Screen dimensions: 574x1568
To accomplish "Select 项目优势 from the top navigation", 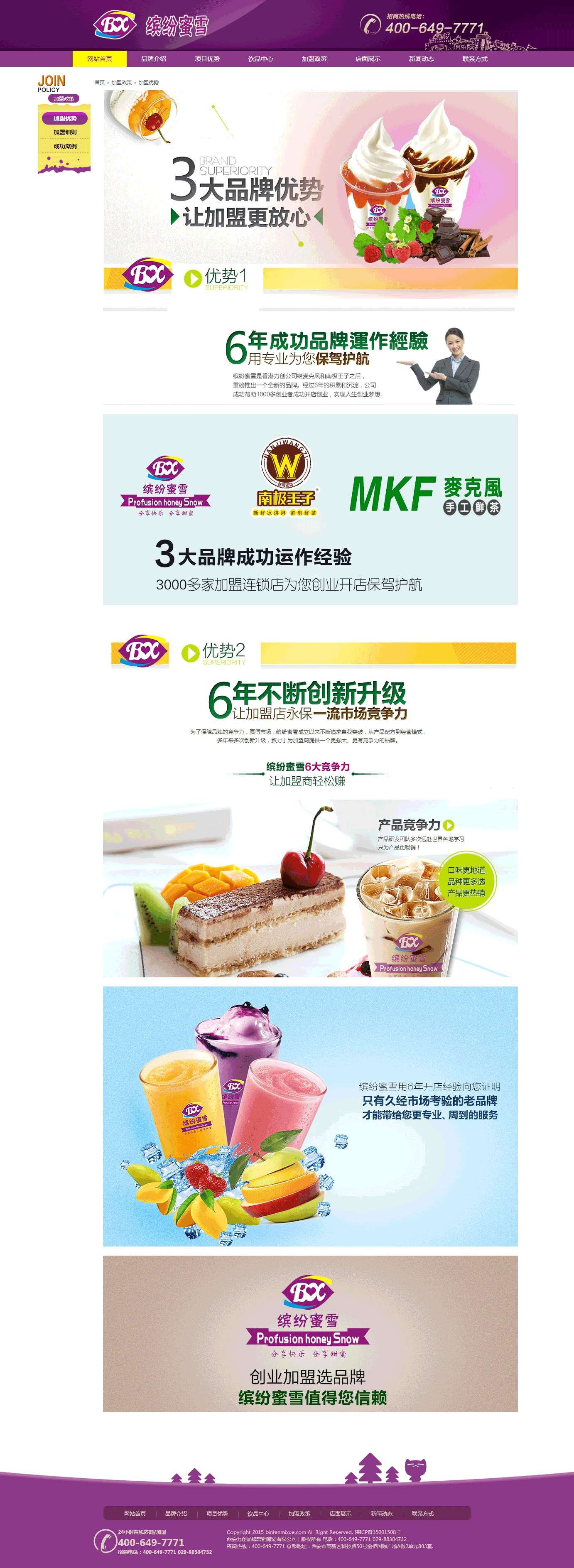I will [x=207, y=59].
